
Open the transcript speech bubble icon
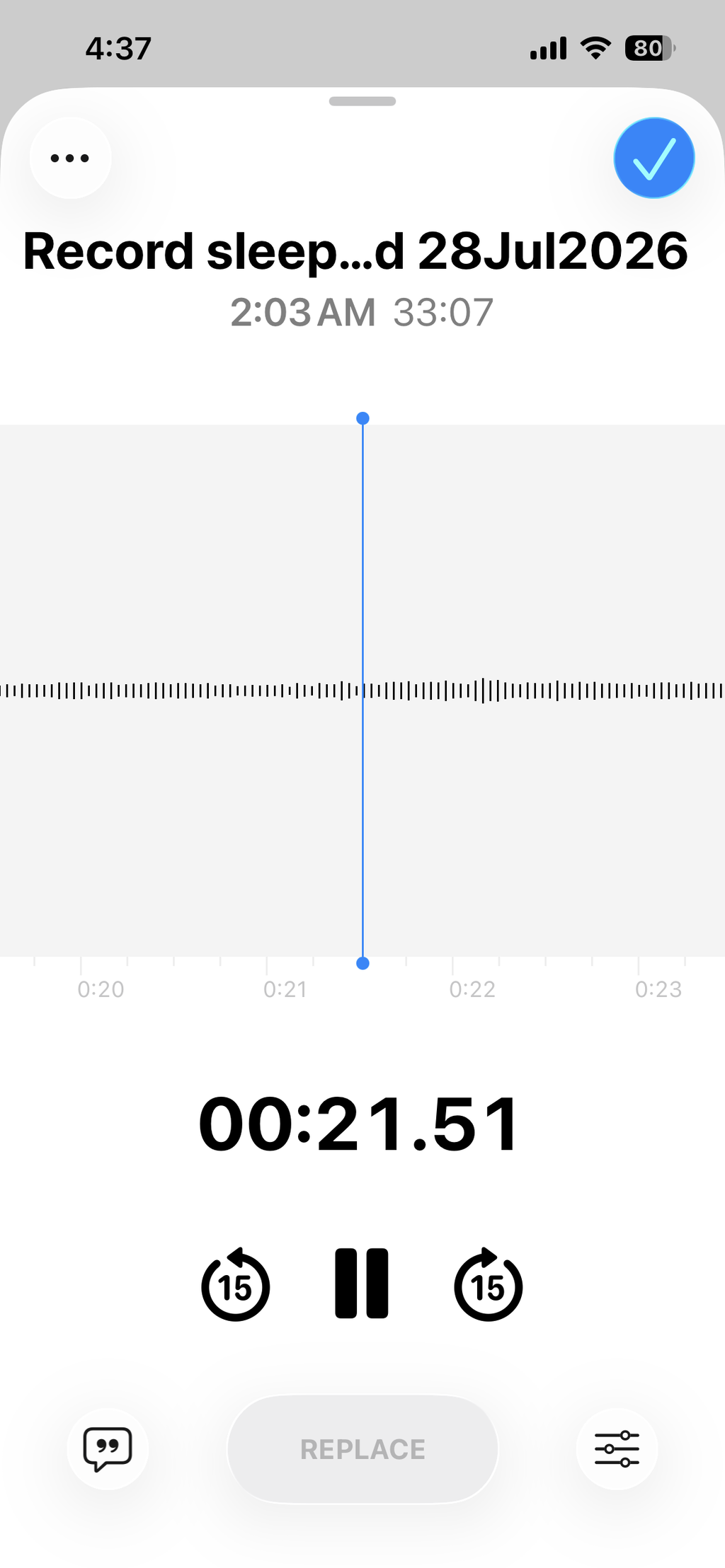pos(108,1449)
